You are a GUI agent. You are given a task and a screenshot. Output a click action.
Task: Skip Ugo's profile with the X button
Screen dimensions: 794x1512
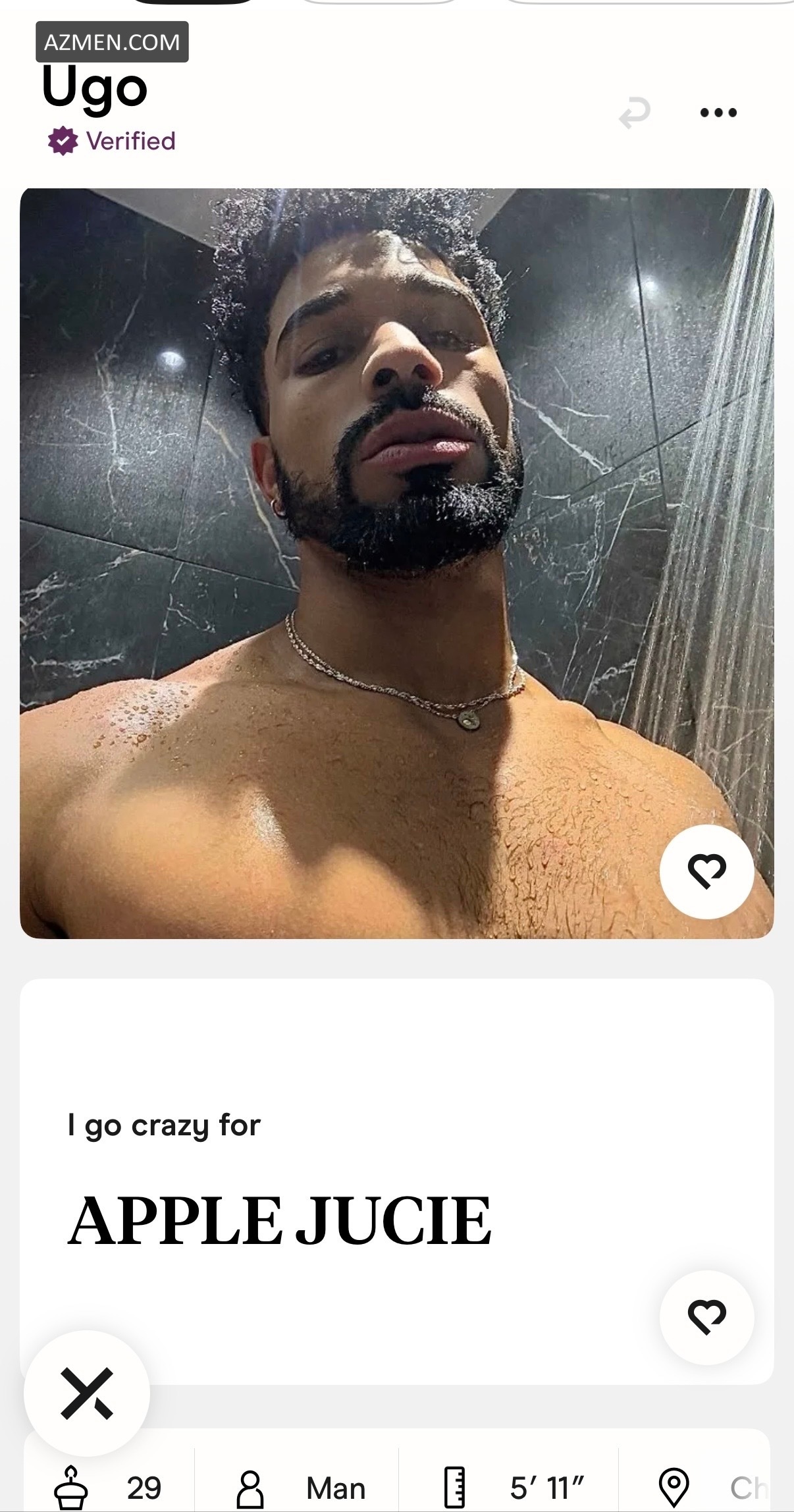pyautogui.click(x=87, y=1393)
